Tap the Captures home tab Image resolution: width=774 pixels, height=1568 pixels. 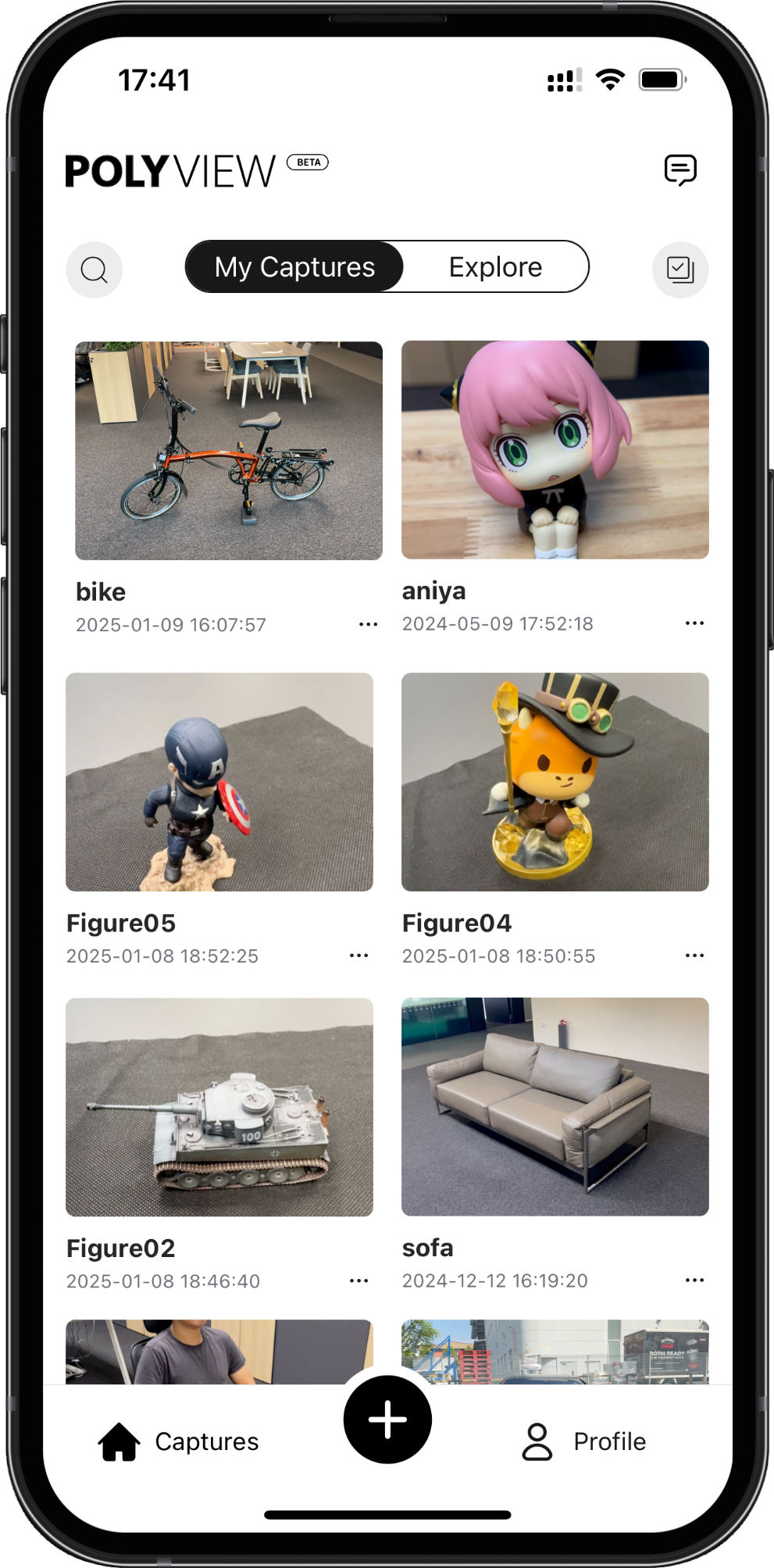tap(179, 1441)
